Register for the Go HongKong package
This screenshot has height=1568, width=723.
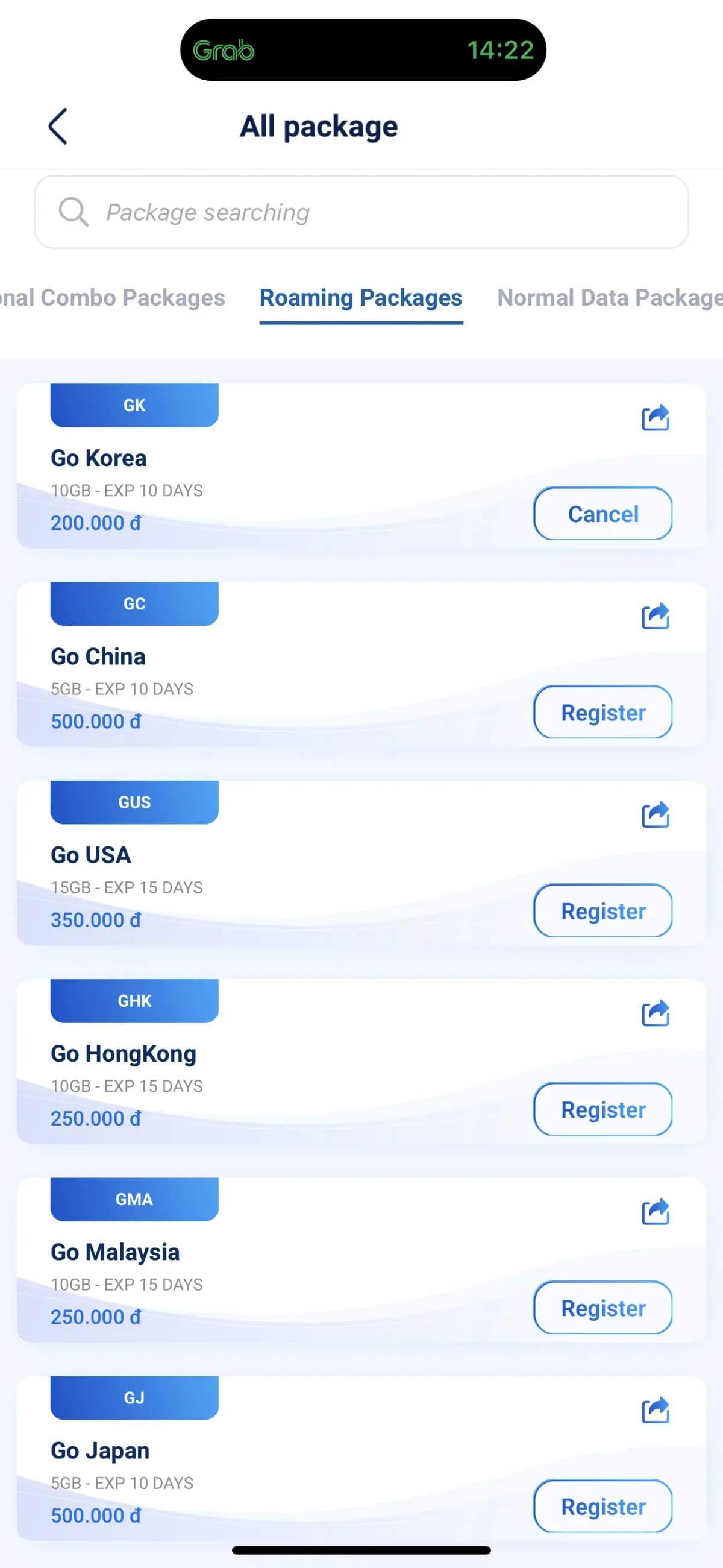click(602, 1109)
